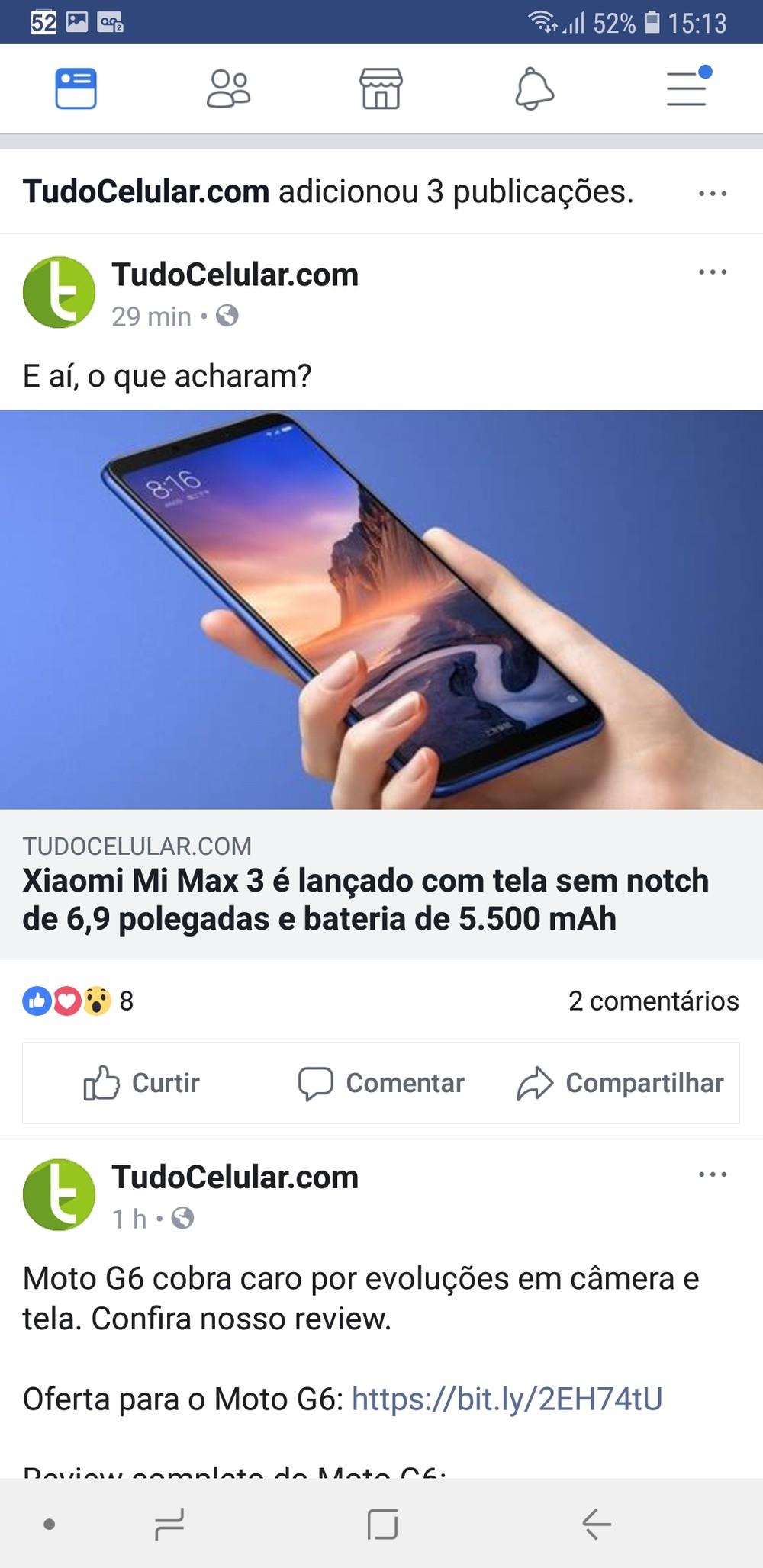
Task: Open the Xiaomi Mi Max 3 article image
Action: point(381,610)
